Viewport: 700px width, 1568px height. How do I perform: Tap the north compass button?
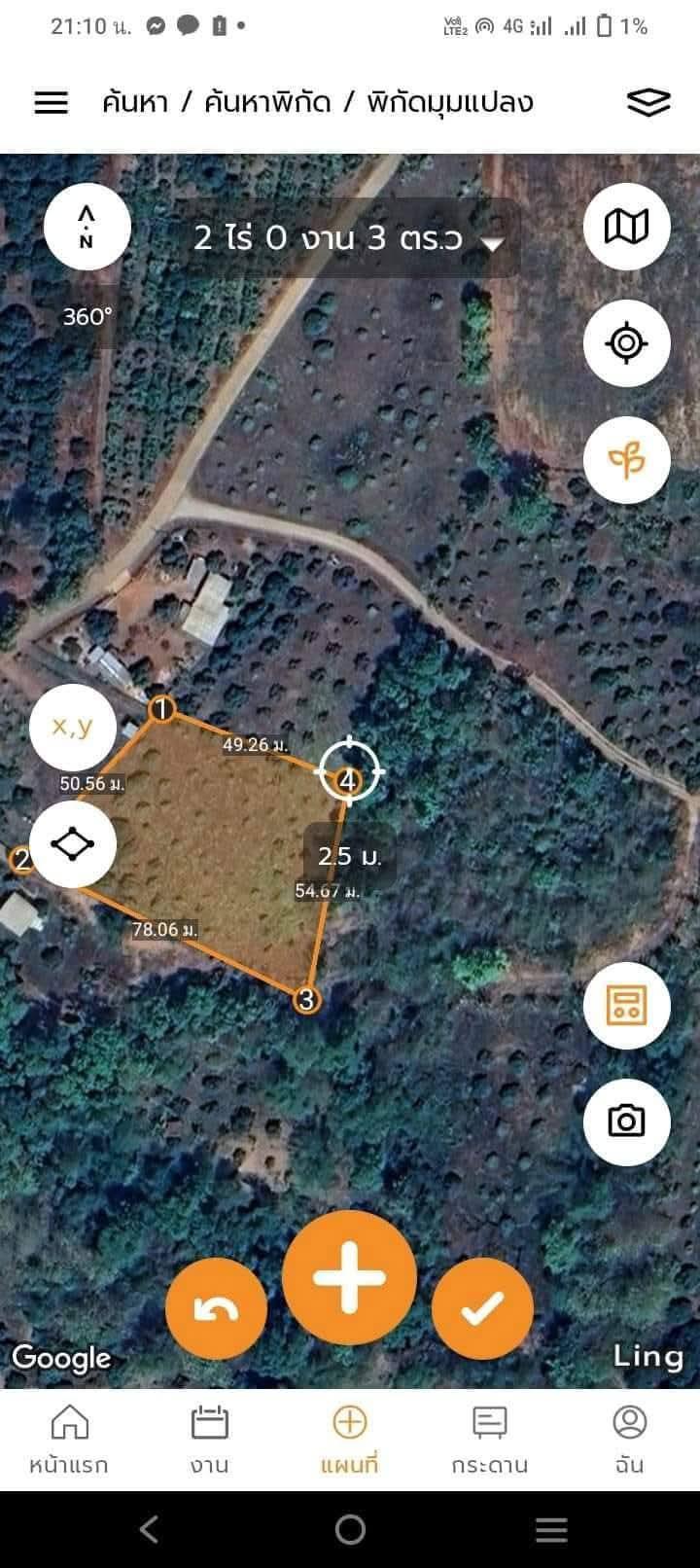[87, 227]
